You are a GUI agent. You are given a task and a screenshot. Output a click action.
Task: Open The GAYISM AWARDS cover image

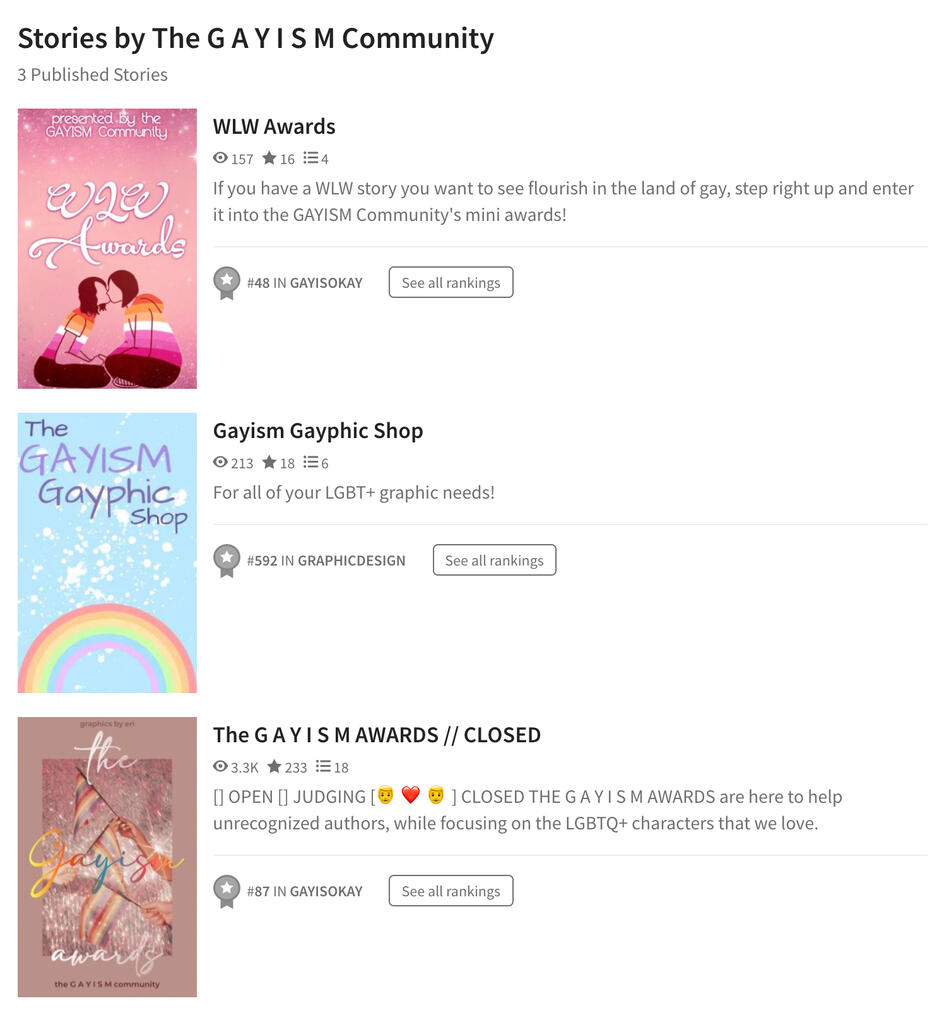tap(107, 856)
